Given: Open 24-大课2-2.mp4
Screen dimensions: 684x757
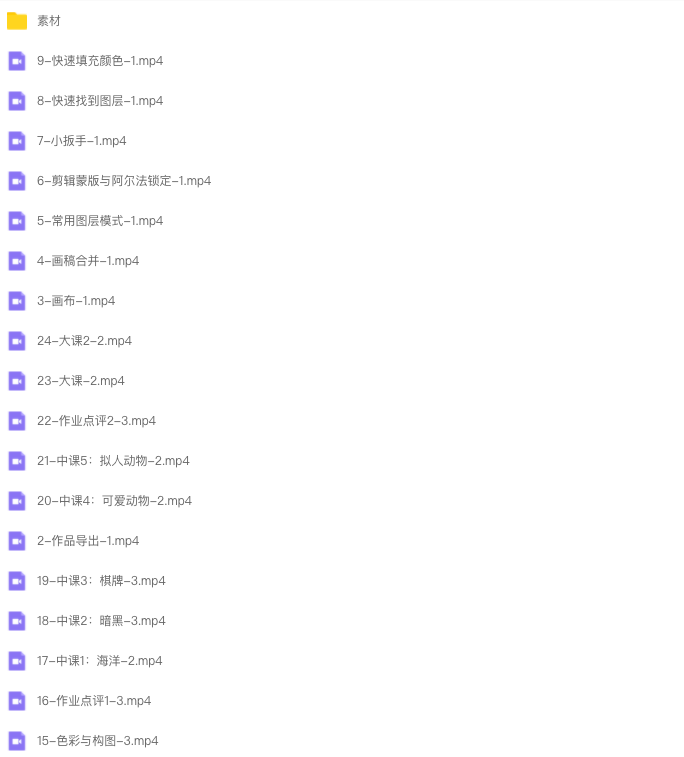Looking at the screenshot, I should click(85, 341).
